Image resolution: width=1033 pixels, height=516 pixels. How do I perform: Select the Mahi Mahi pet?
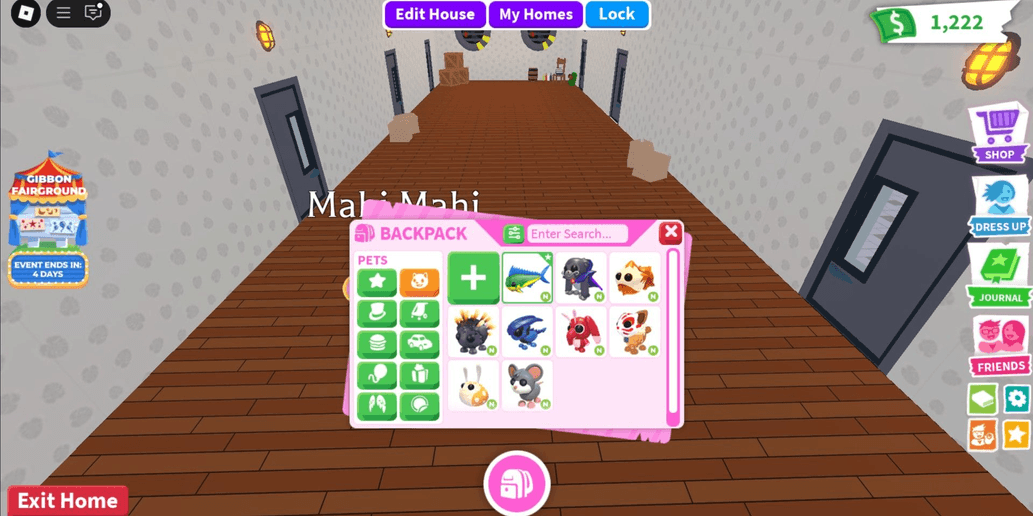click(x=526, y=277)
